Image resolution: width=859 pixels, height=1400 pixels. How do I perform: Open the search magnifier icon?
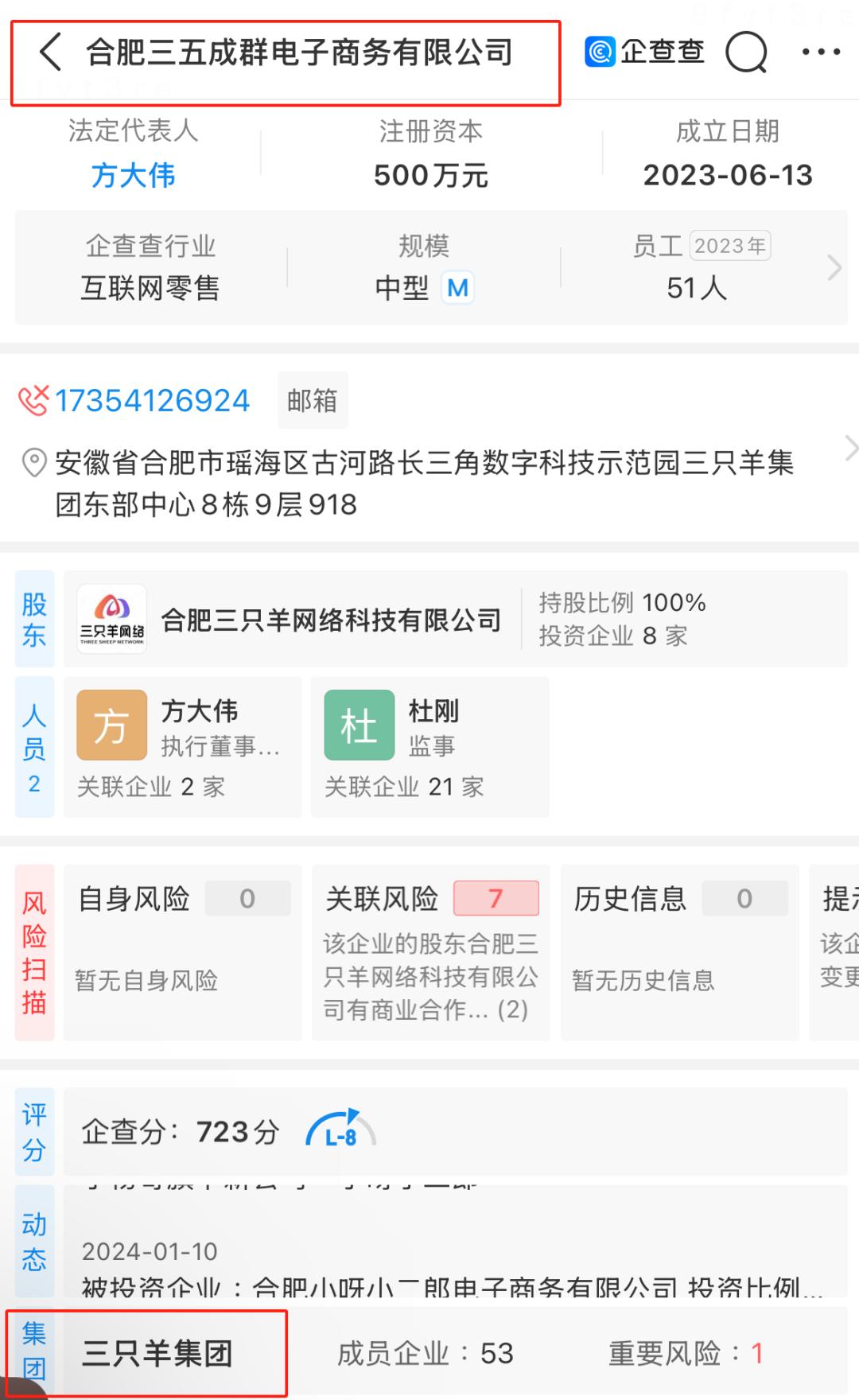click(746, 53)
